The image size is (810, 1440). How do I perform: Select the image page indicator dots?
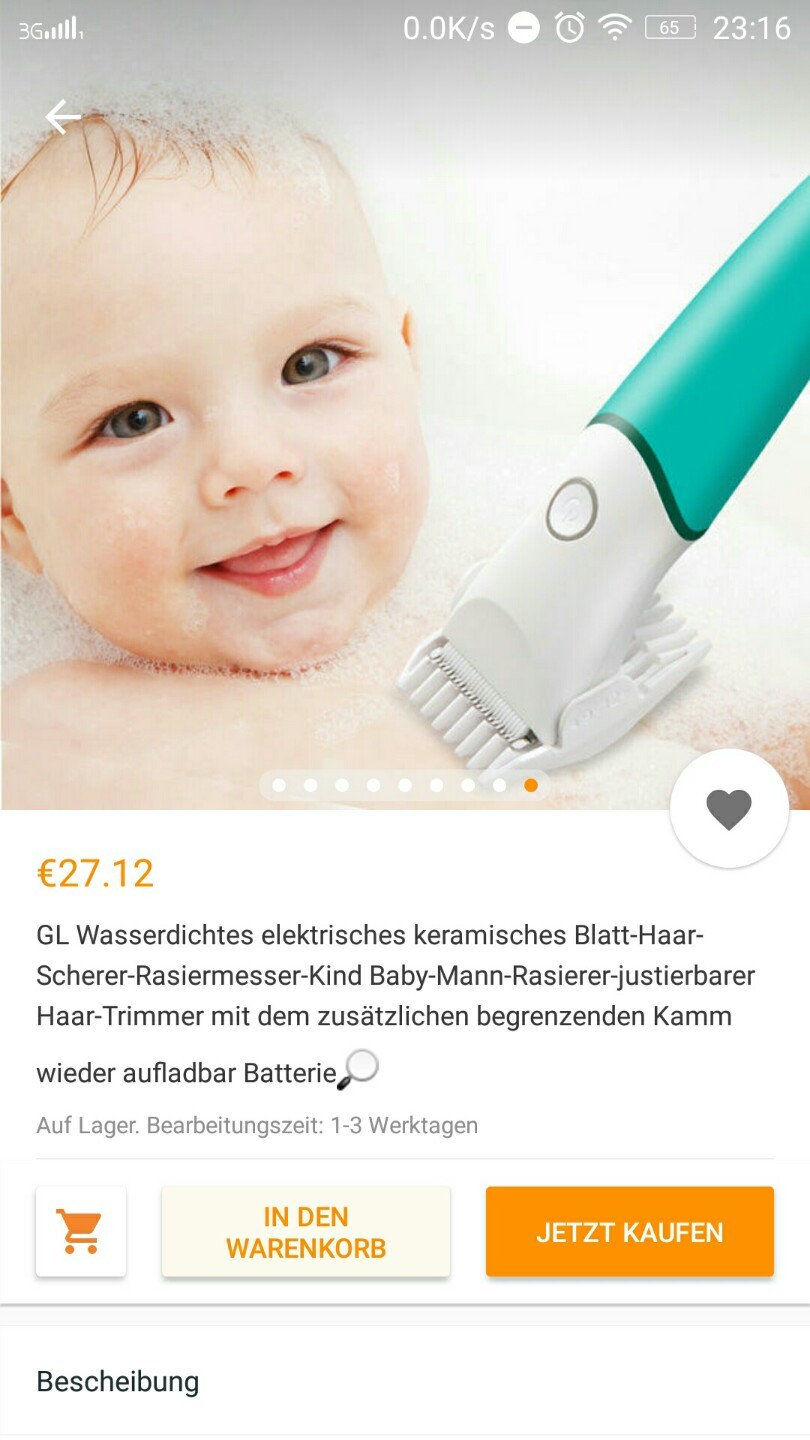pos(404,785)
